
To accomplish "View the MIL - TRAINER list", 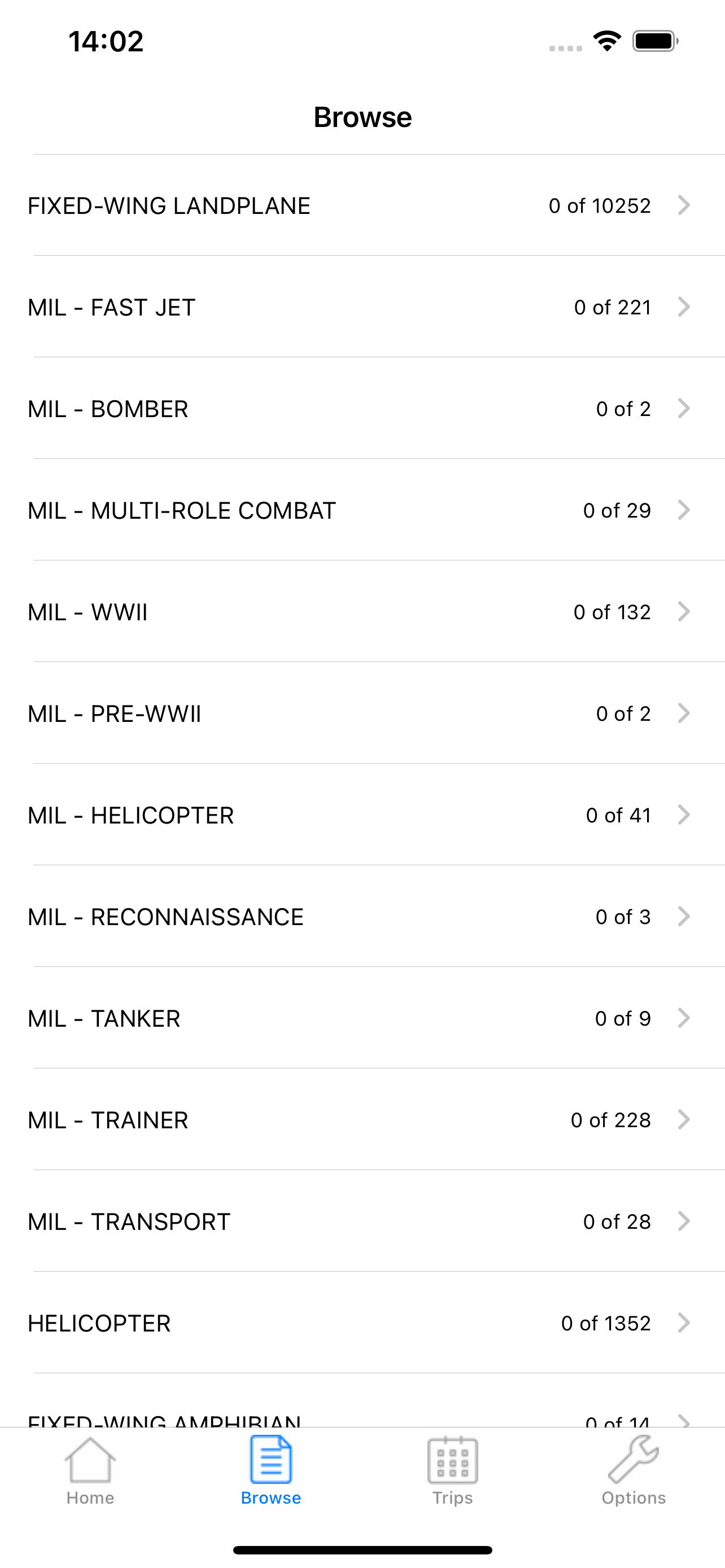I will [362, 1120].
